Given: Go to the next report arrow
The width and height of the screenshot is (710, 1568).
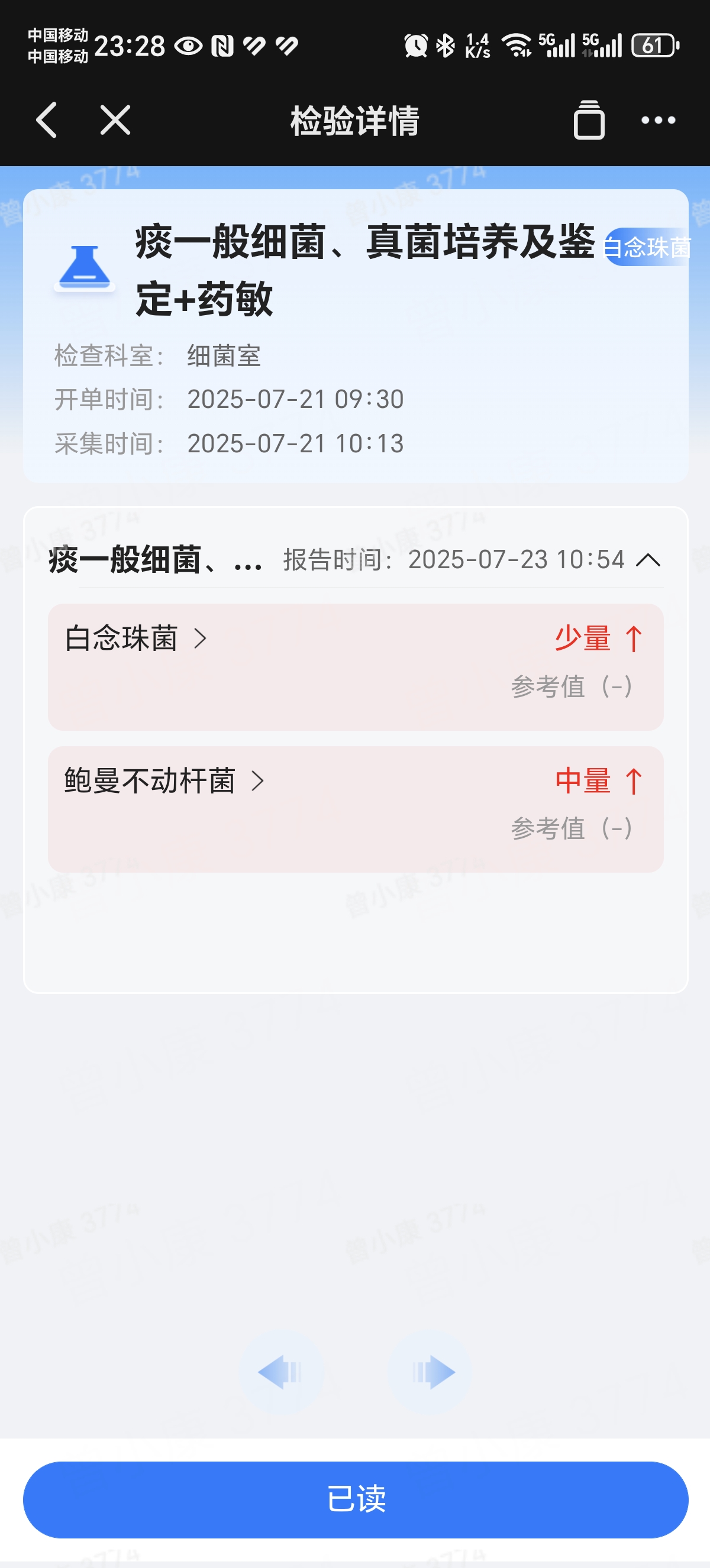Looking at the screenshot, I should (431, 1373).
